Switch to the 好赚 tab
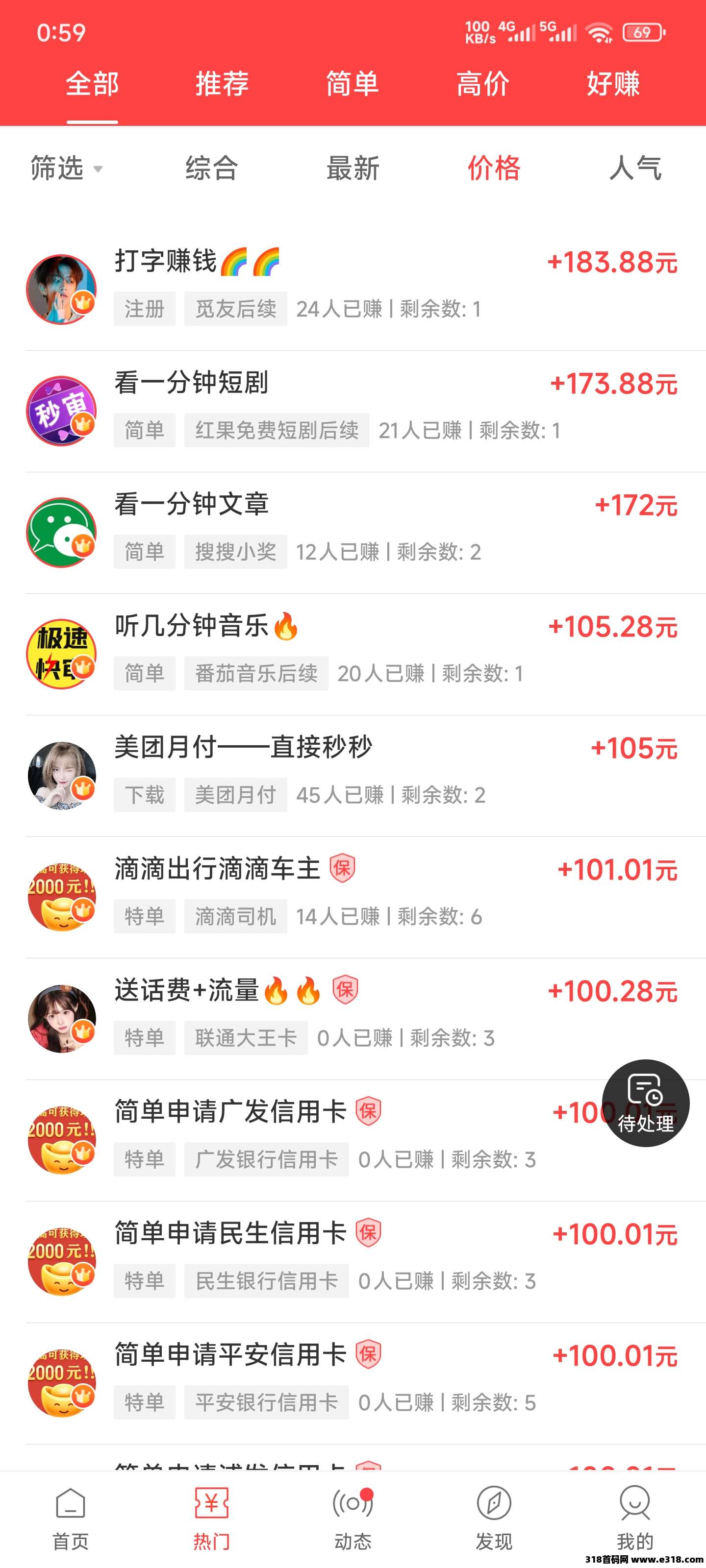 (614, 85)
